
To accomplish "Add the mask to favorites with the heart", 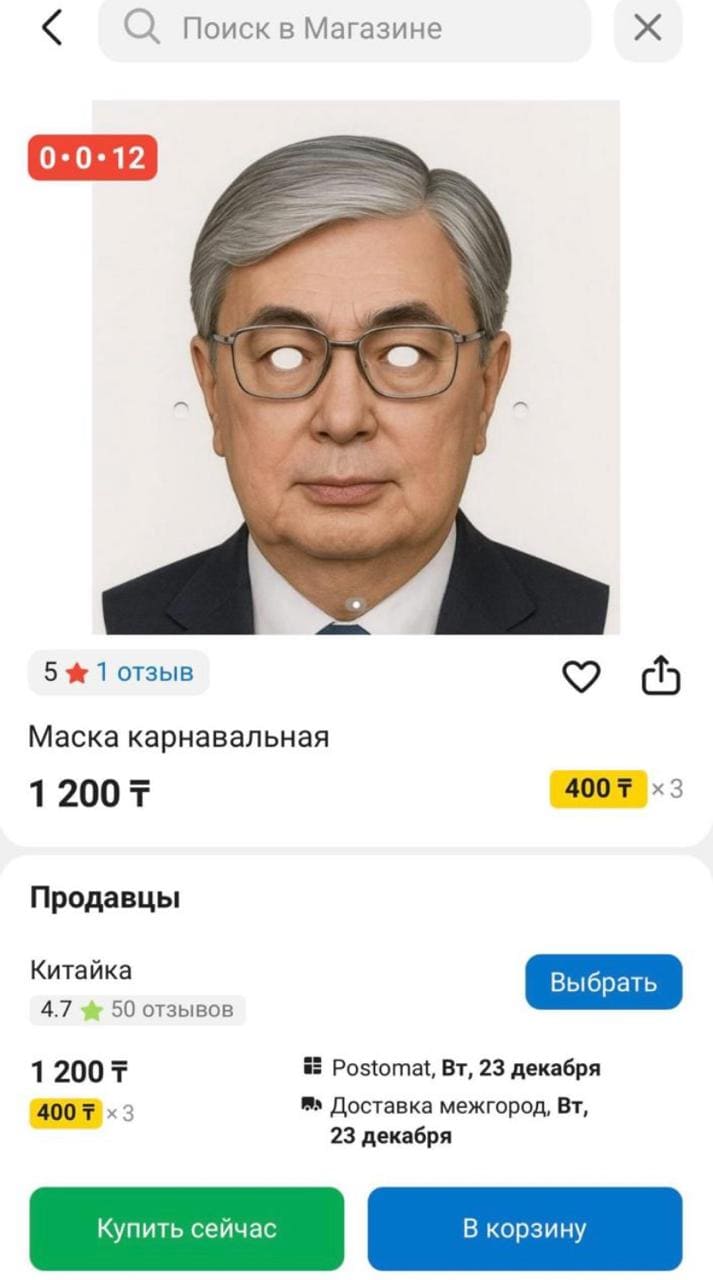I will [581, 678].
